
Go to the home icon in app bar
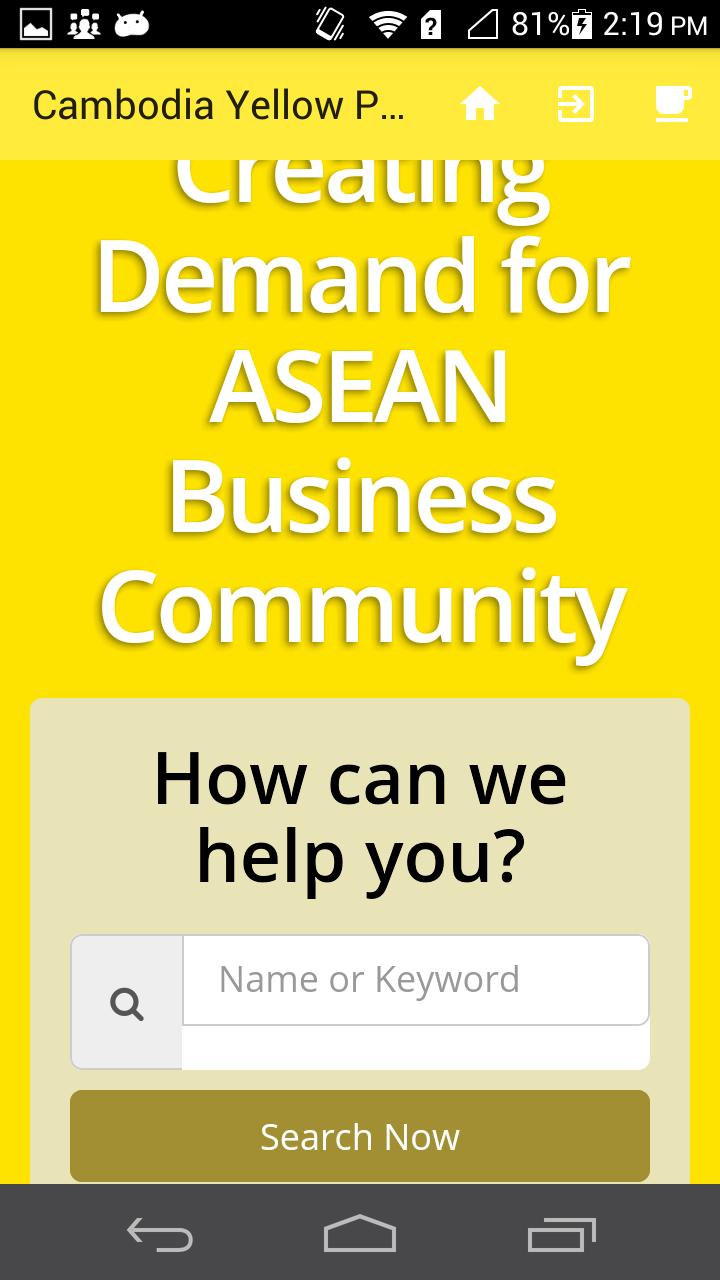coord(480,104)
